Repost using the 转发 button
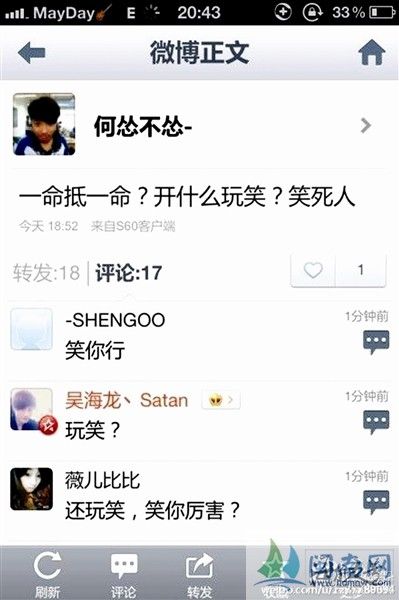 pos(199,574)
